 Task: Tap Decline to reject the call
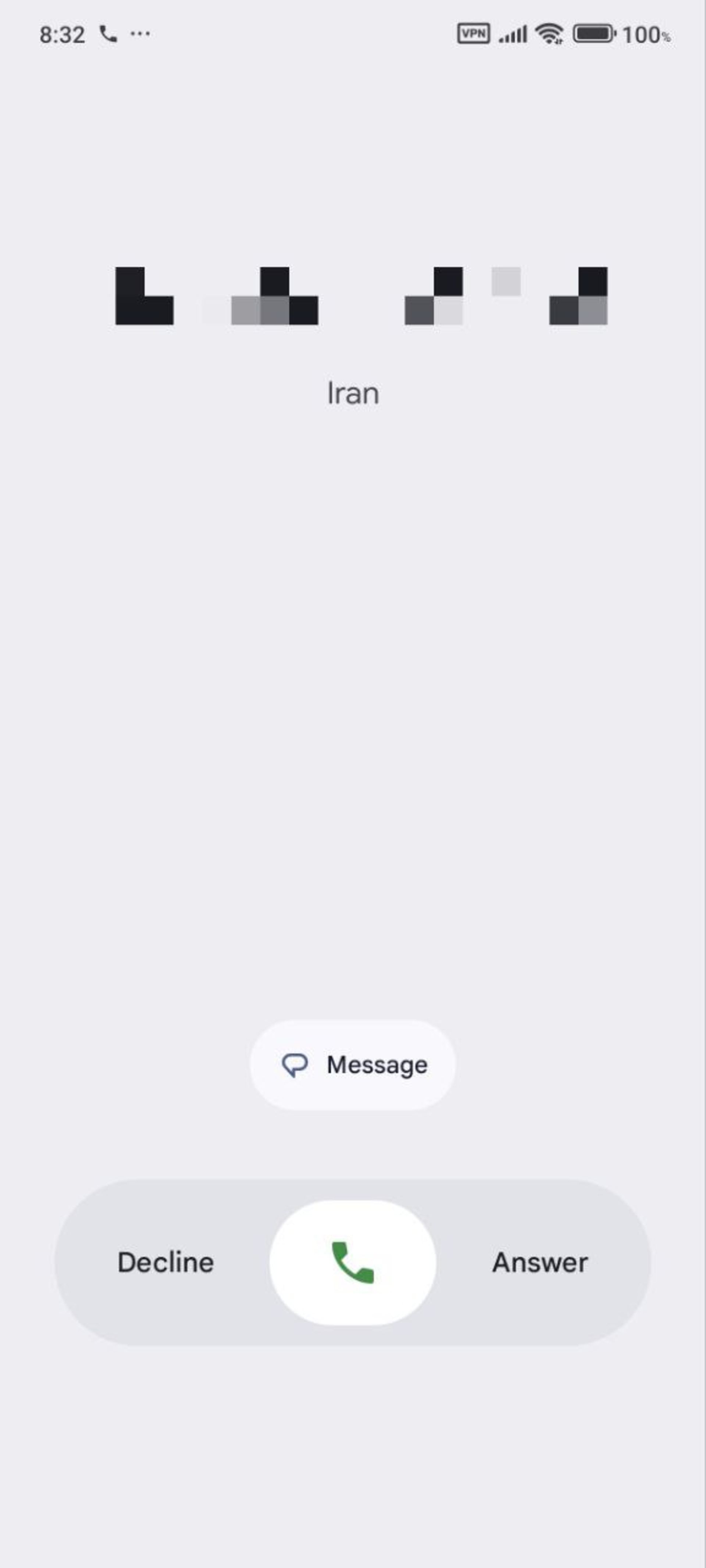tap(165, 1262)
